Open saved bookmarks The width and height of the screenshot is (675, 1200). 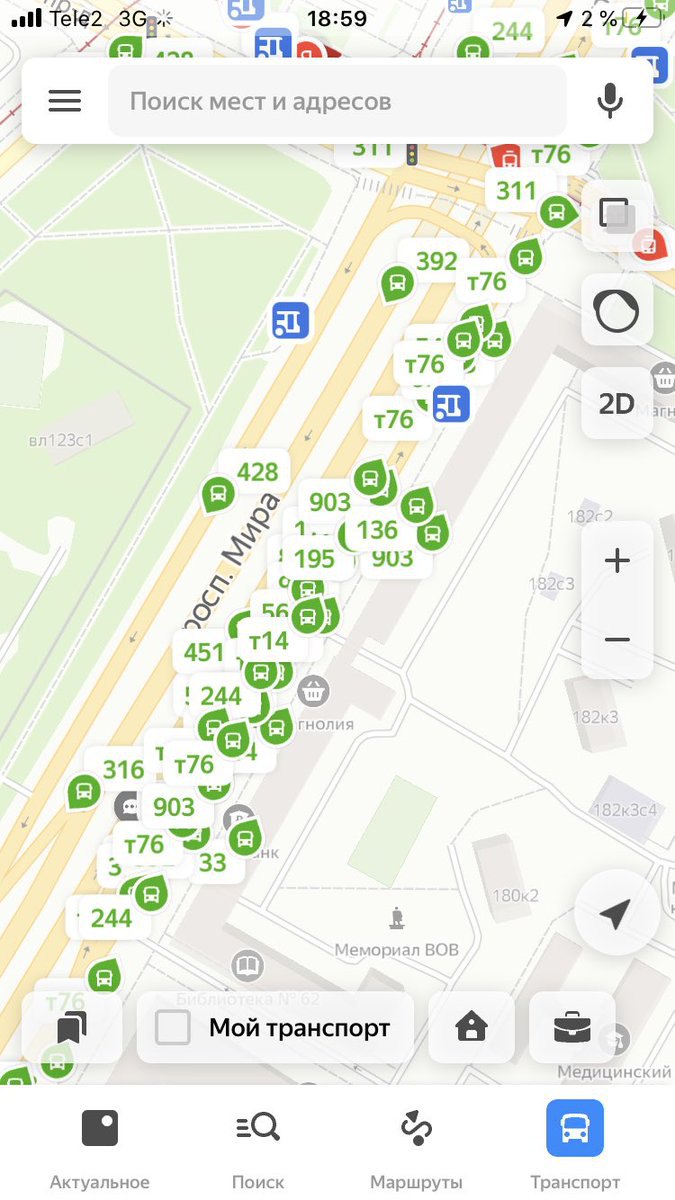[x=73, y=1028]
